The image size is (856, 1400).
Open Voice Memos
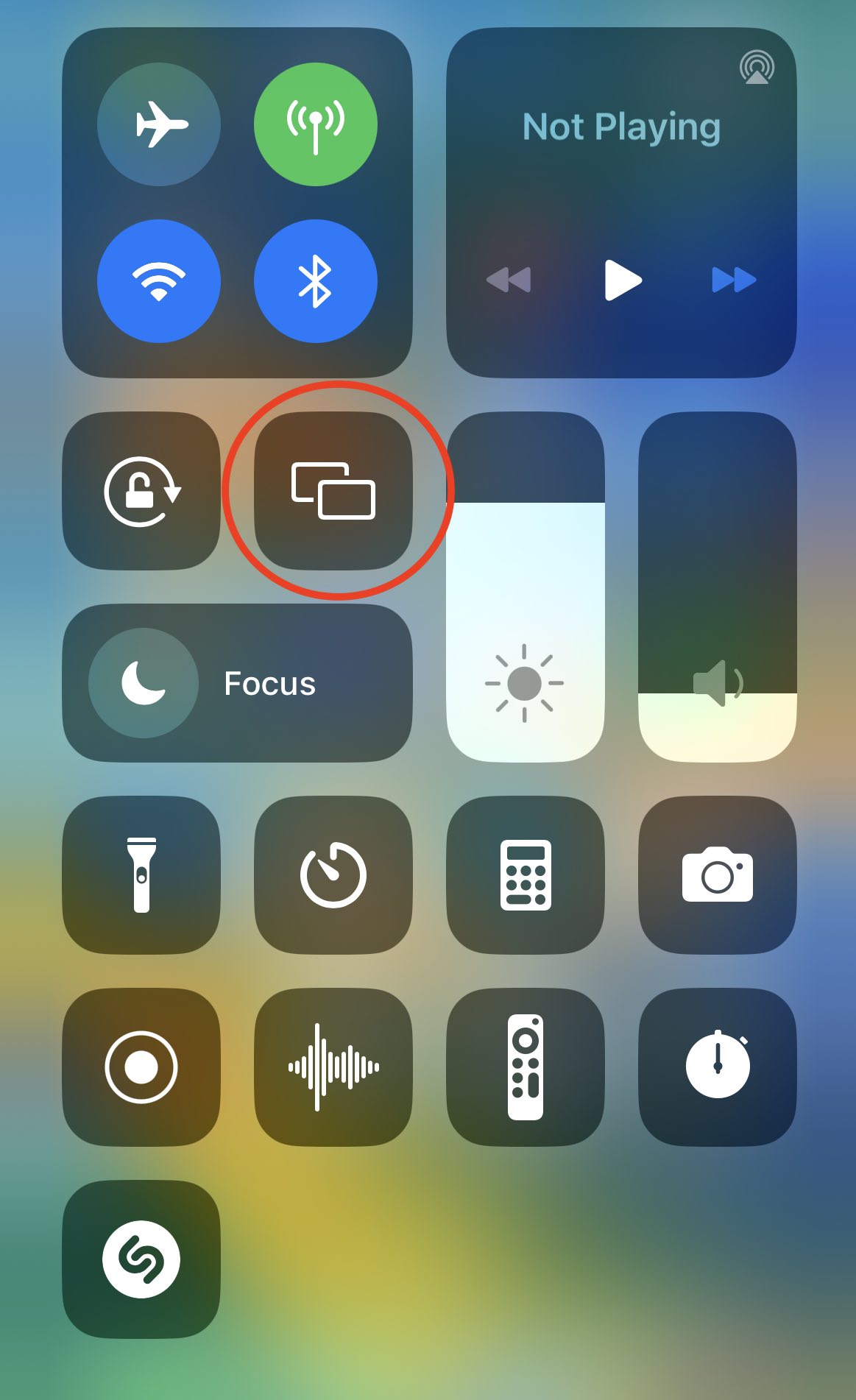pos(333,1067)
